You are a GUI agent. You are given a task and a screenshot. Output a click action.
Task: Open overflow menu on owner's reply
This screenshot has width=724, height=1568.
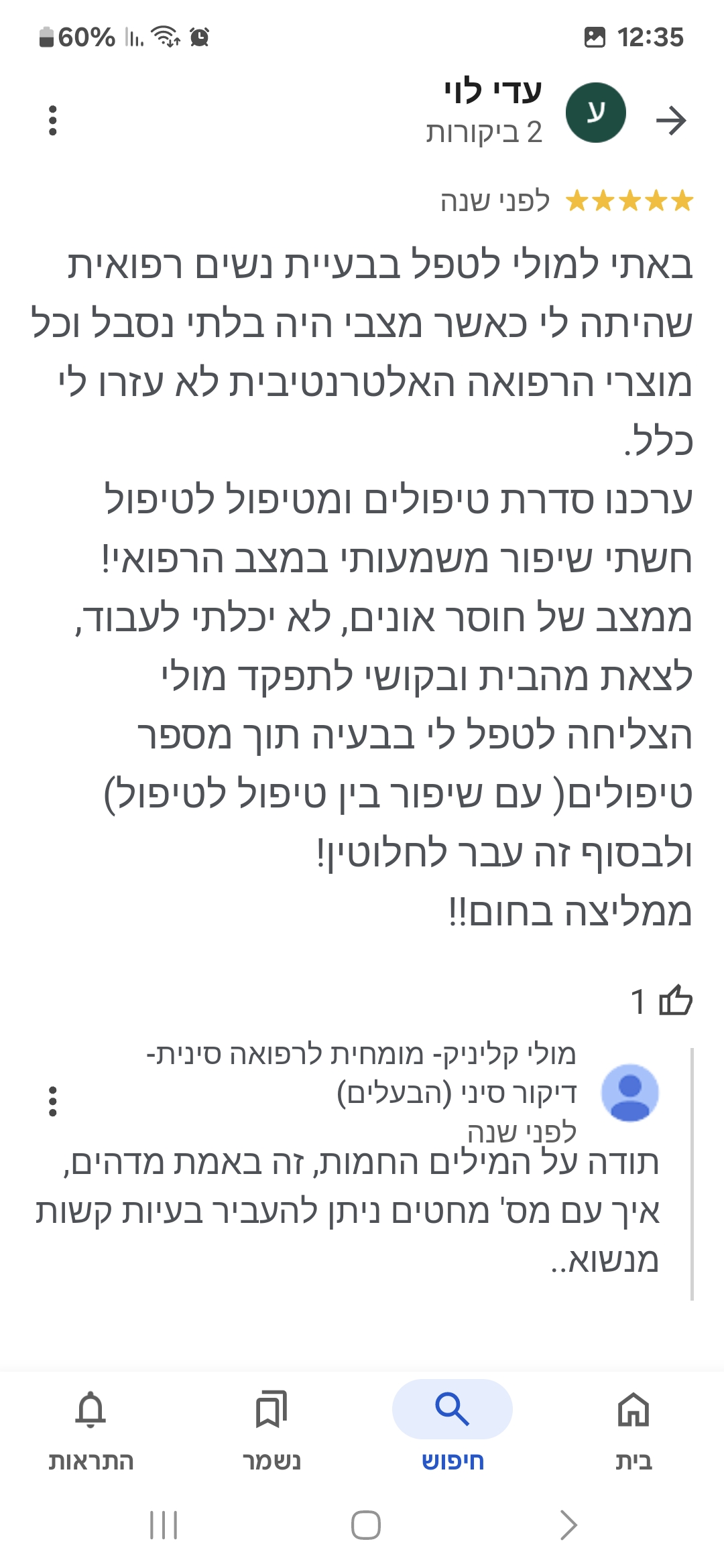53,1102
